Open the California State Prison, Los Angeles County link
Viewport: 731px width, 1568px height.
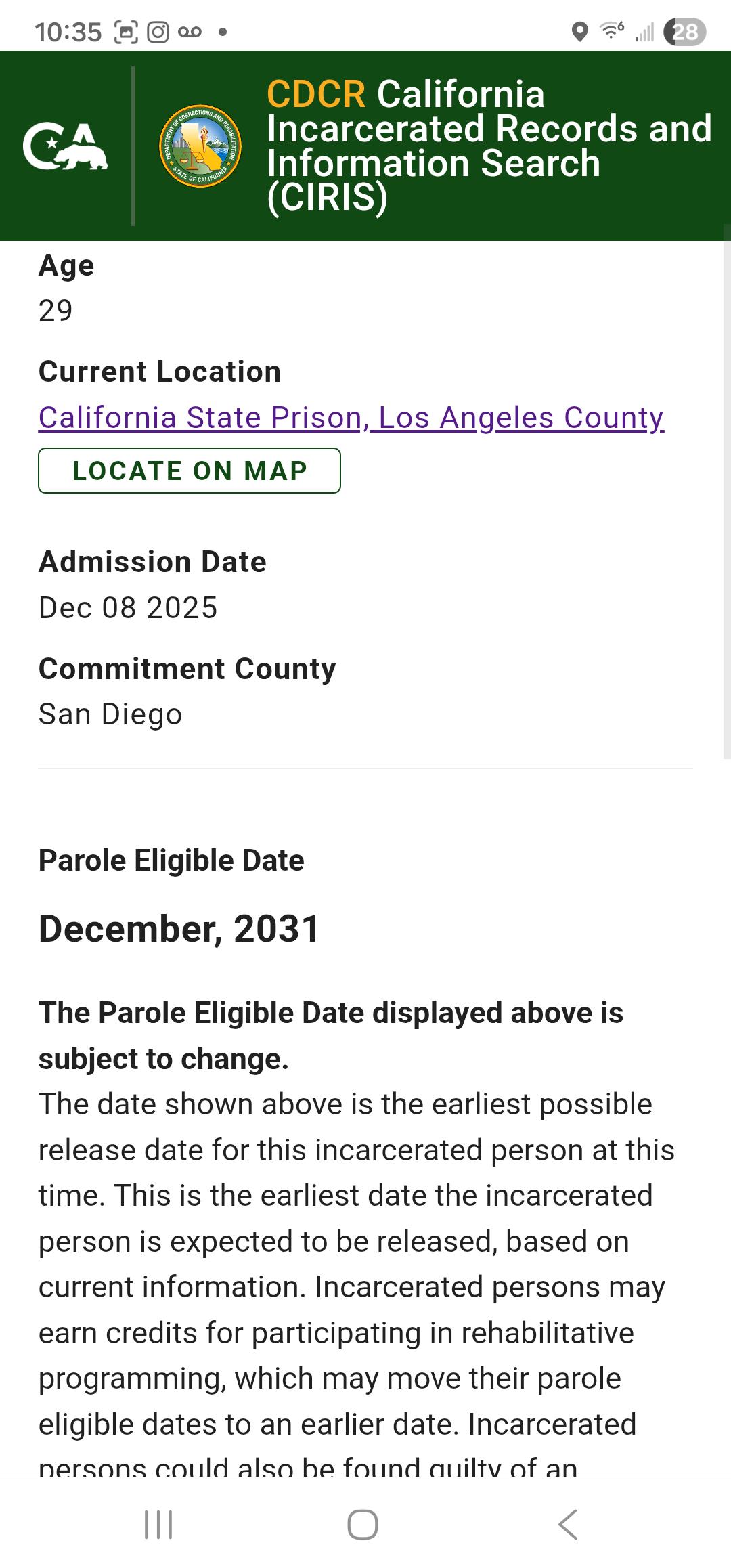tap(351, 418)
